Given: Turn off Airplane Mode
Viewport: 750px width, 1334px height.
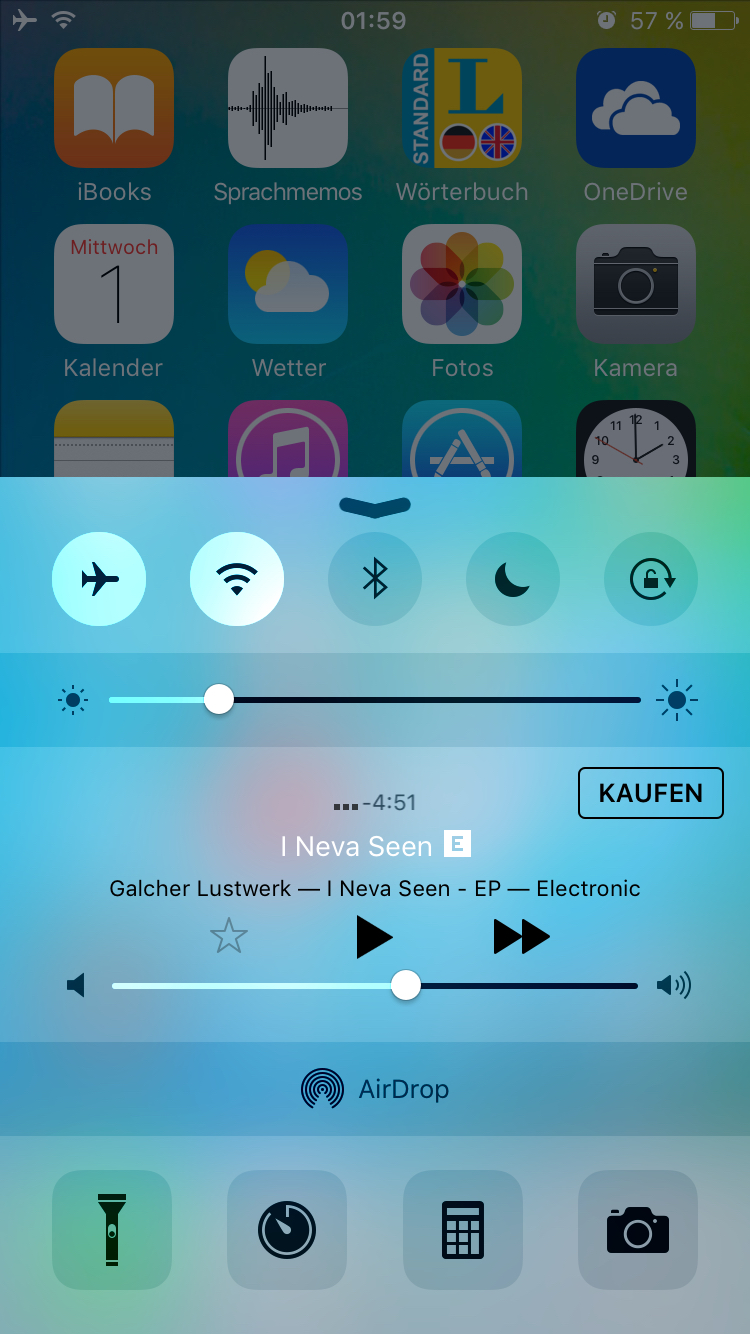Looking at the screenshot, I should (x=99, y=579).
